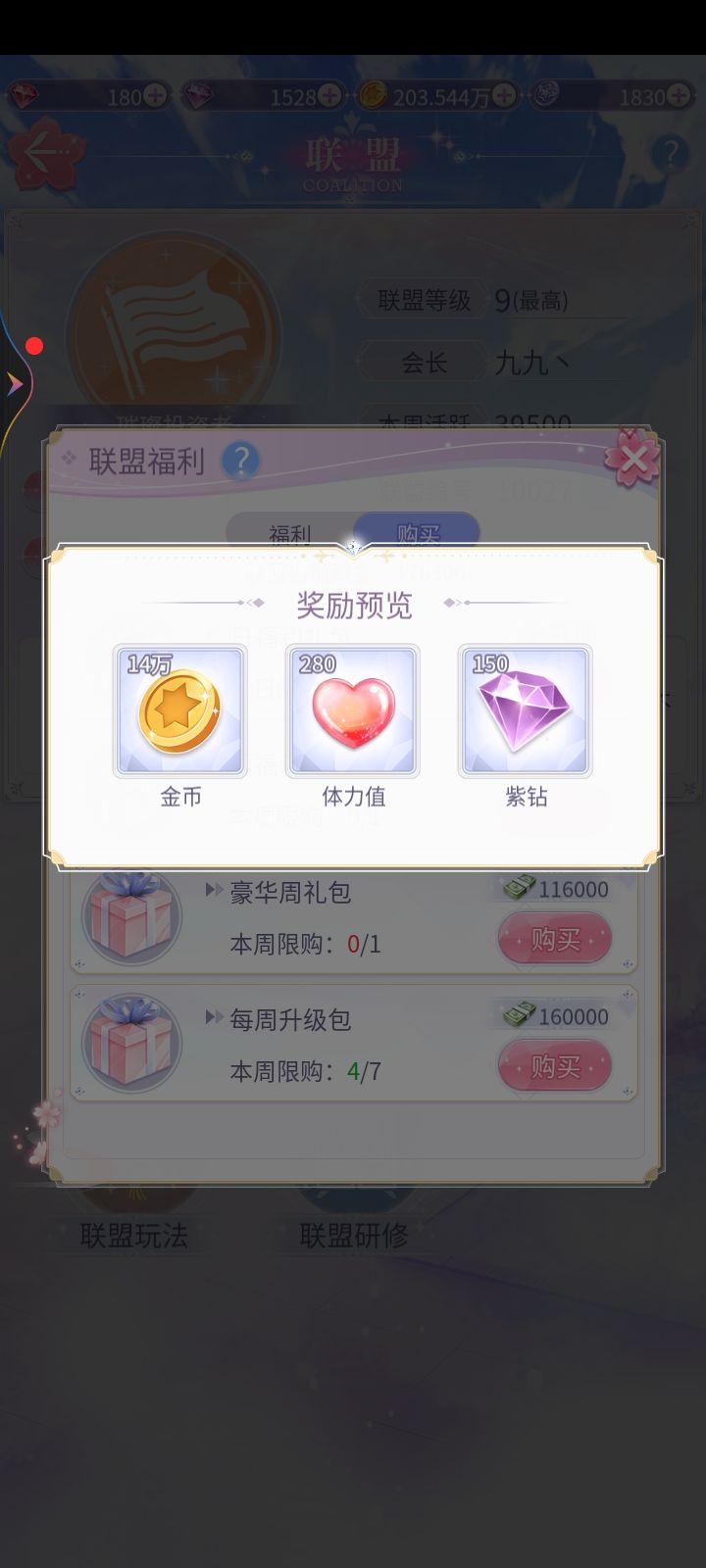
Task: Tap the 体力值 heart reward icon
Action: (351, 710)
